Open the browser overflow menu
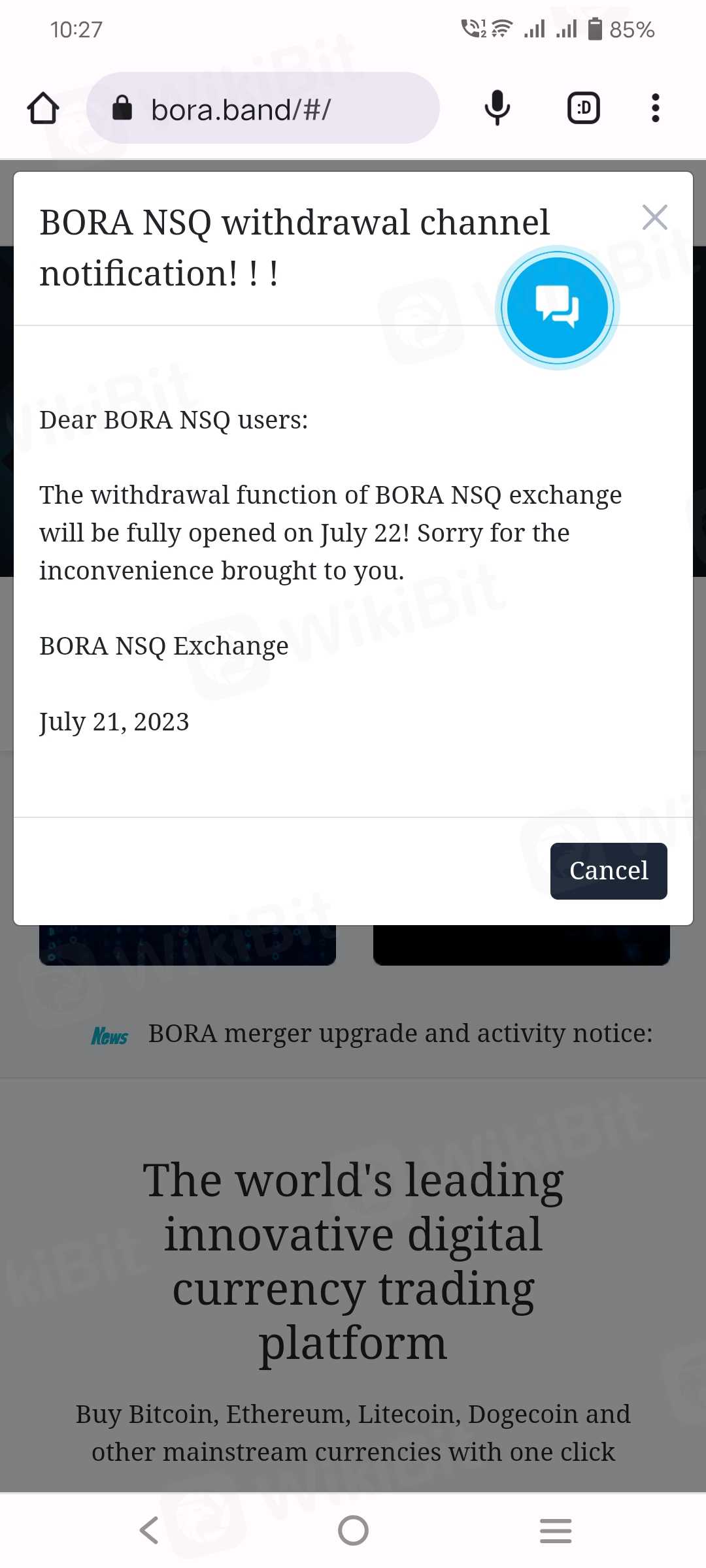706x1568 pixels. pos(655,108)
